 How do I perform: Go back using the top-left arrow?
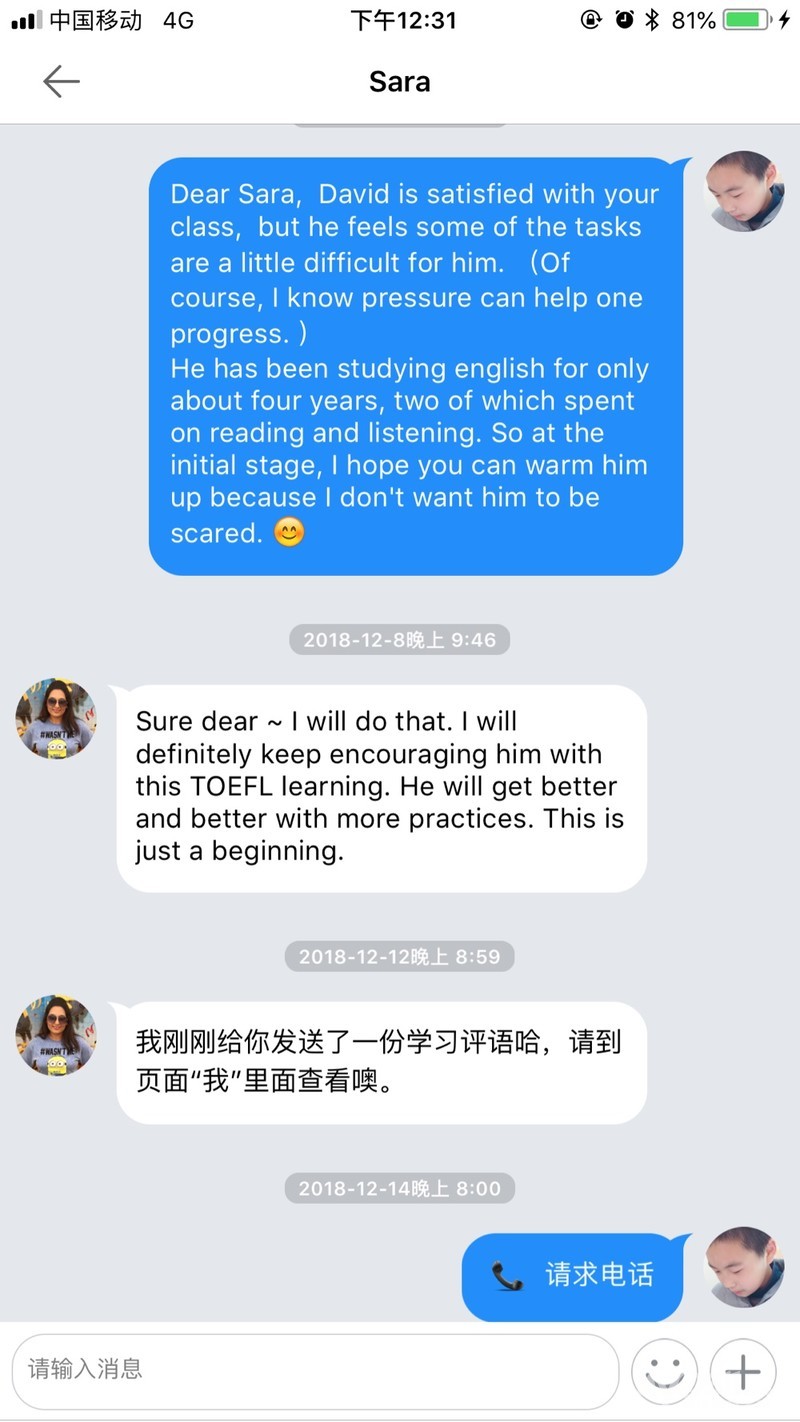(60, 82)
